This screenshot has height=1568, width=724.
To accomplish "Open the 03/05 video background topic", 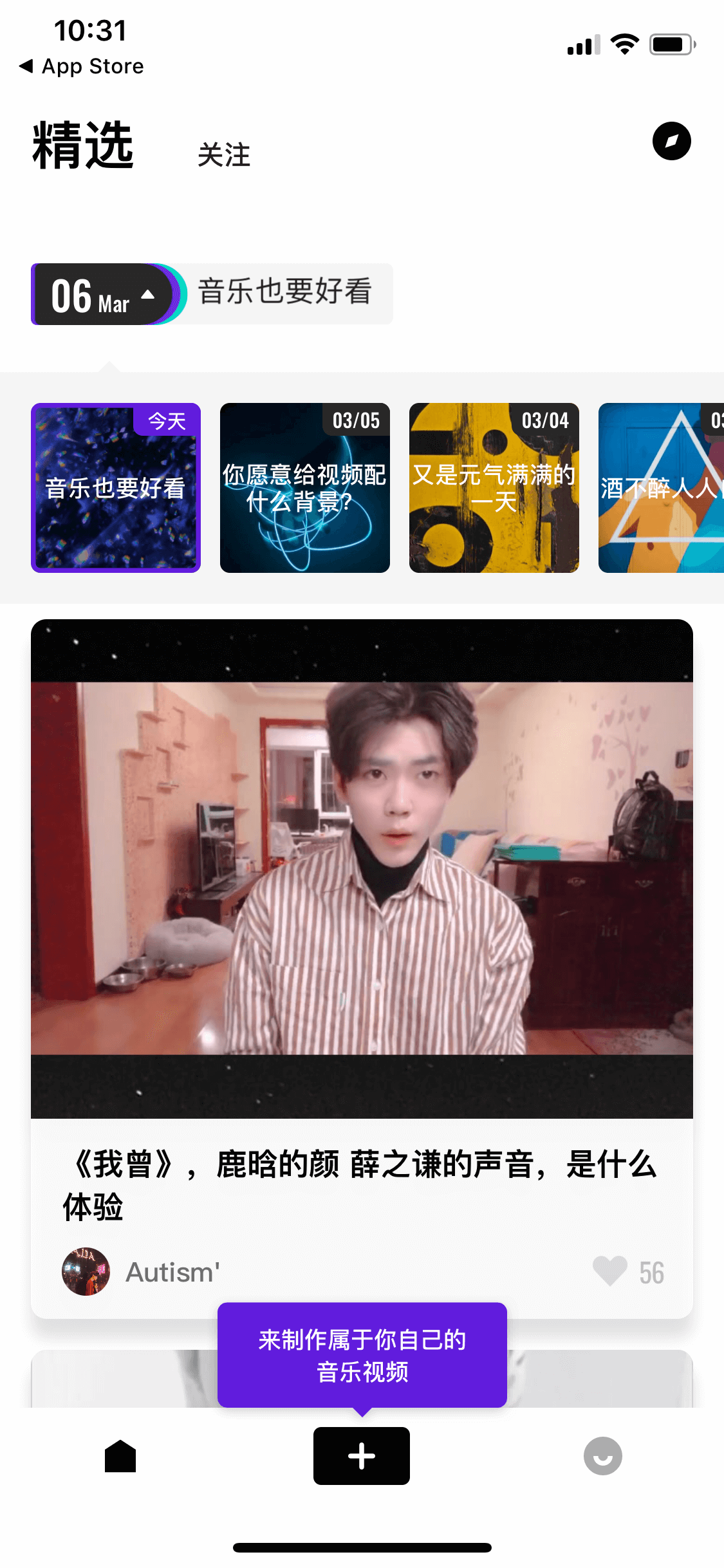I will [305, 488].
